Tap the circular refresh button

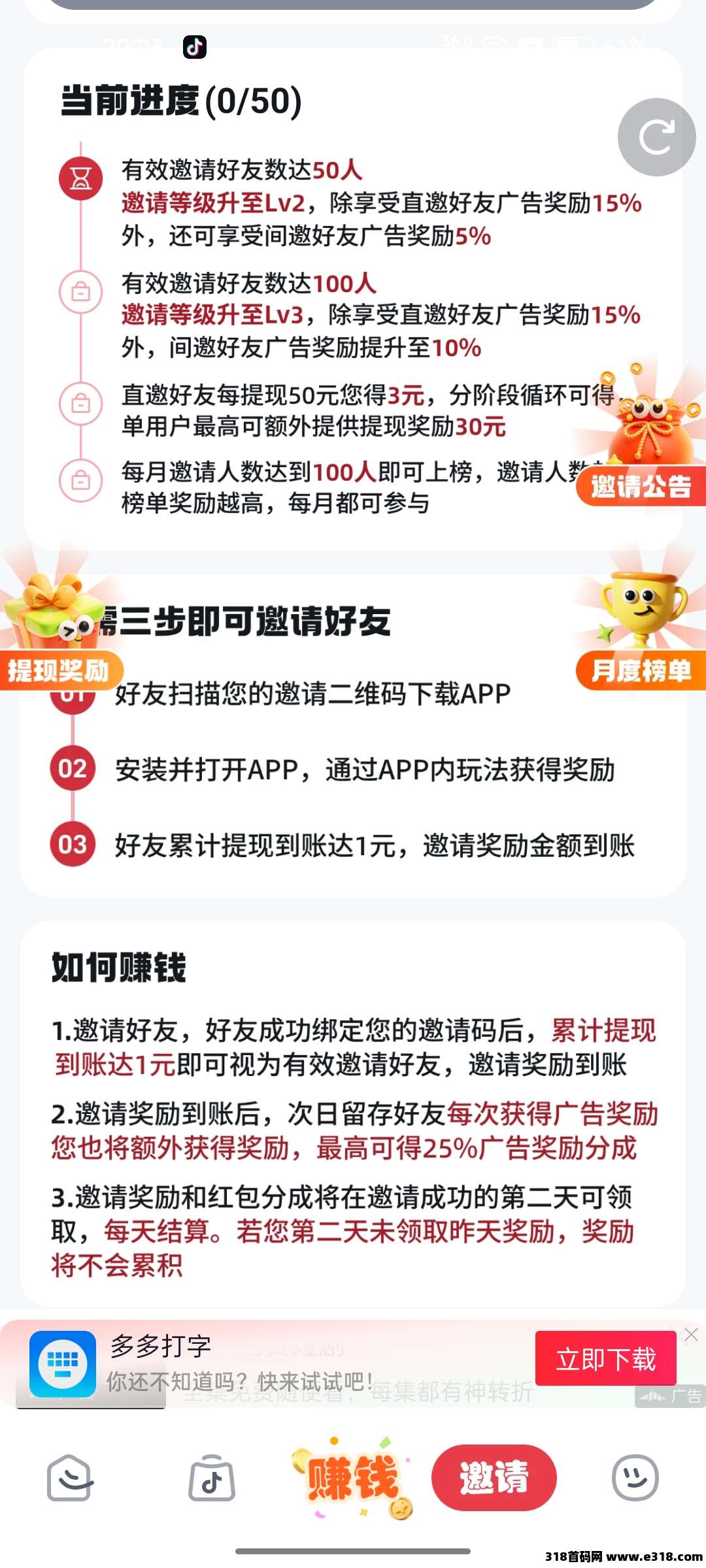(656, 137)
